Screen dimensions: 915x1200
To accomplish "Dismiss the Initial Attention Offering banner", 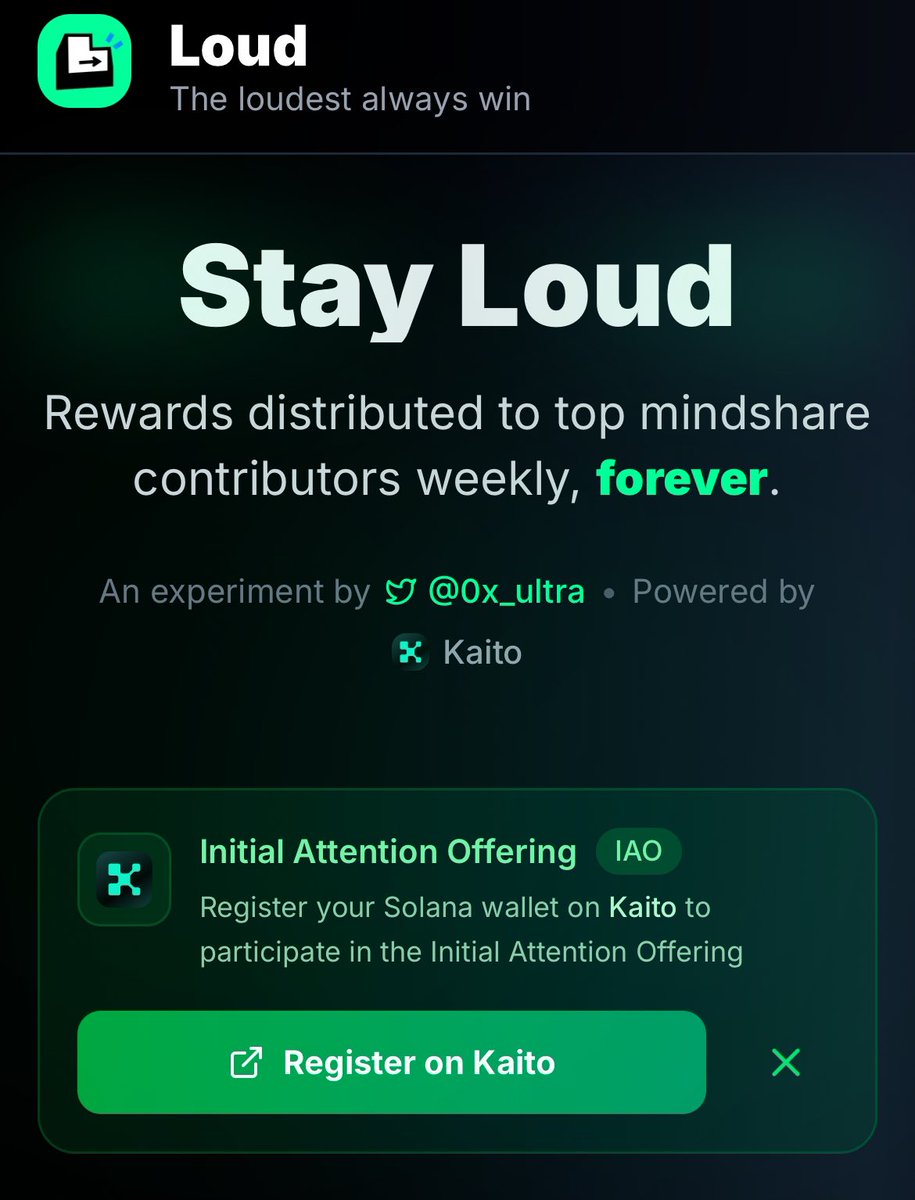I will [786, 1062].
